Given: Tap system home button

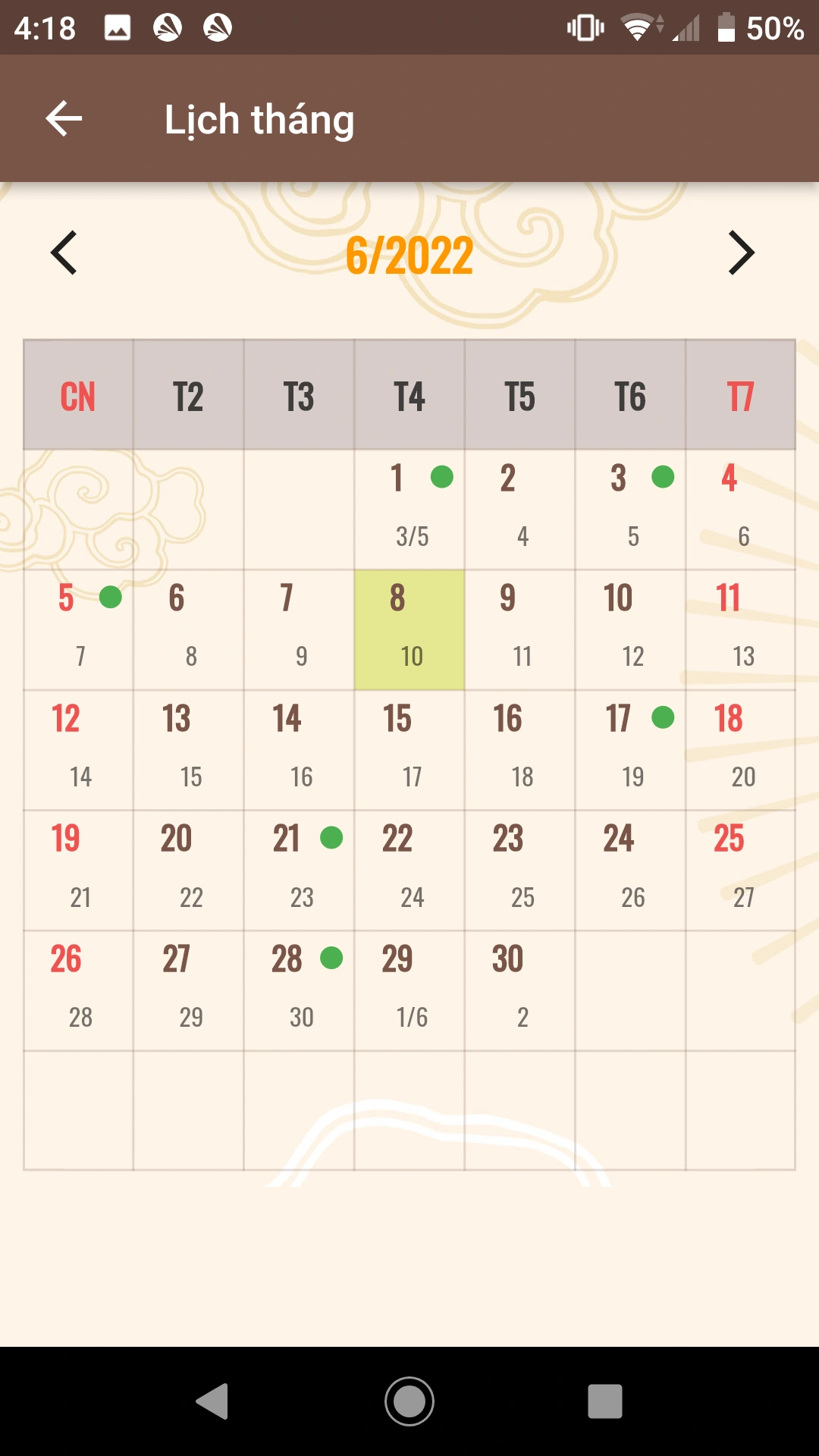Looking at the screenshot, I should pyautogui.click(x=409, y=1401).
